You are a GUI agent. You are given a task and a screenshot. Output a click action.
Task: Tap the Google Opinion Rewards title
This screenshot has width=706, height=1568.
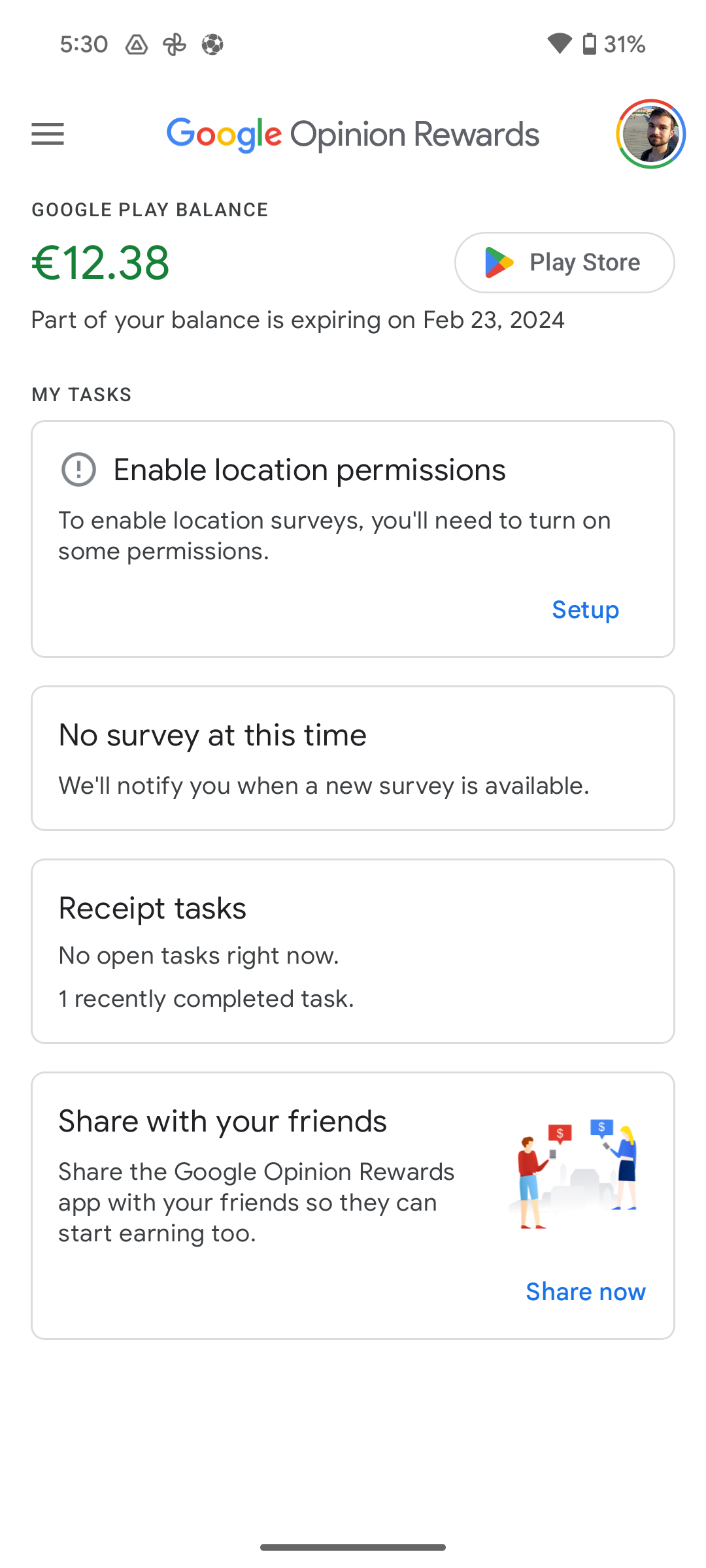click(353, 133)
